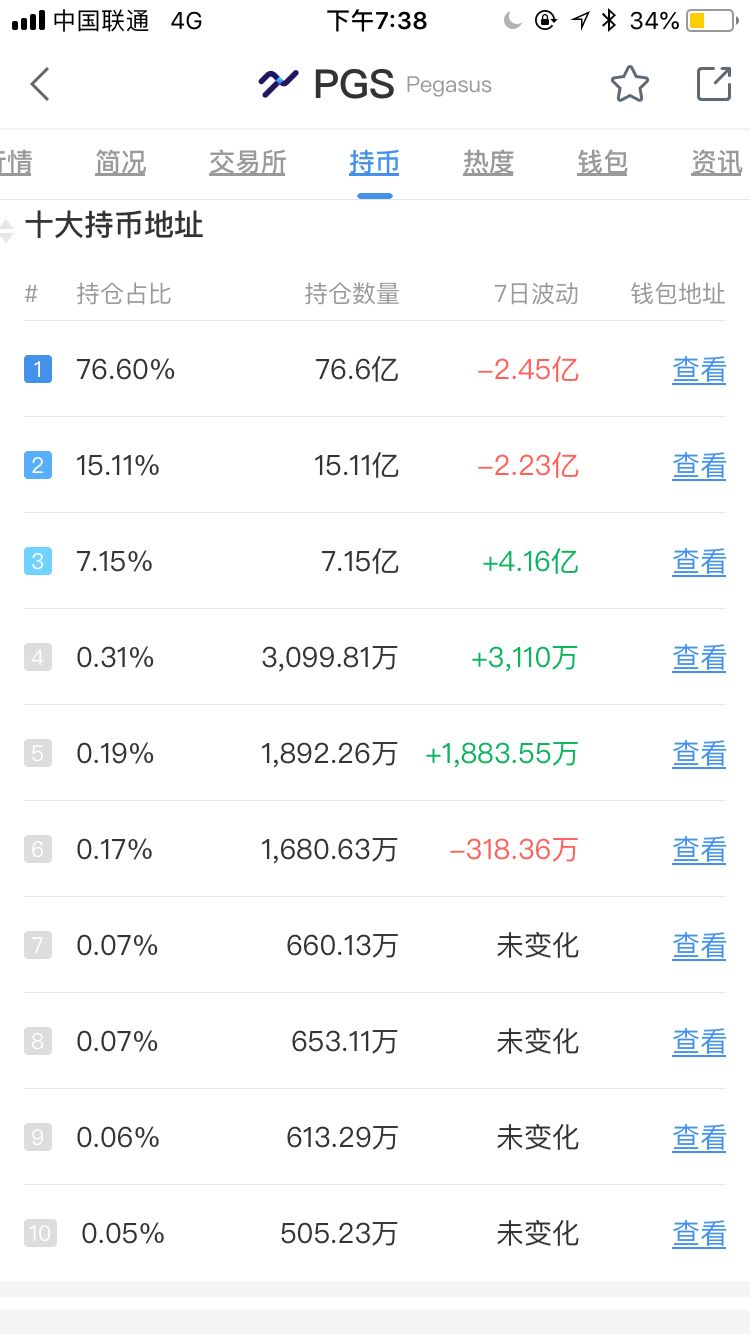Image resolution: width=750 pixels, height=1334 pixels.
Task: Open 查看 for the 653.11万 holder
Action: tap(699, 1042)
